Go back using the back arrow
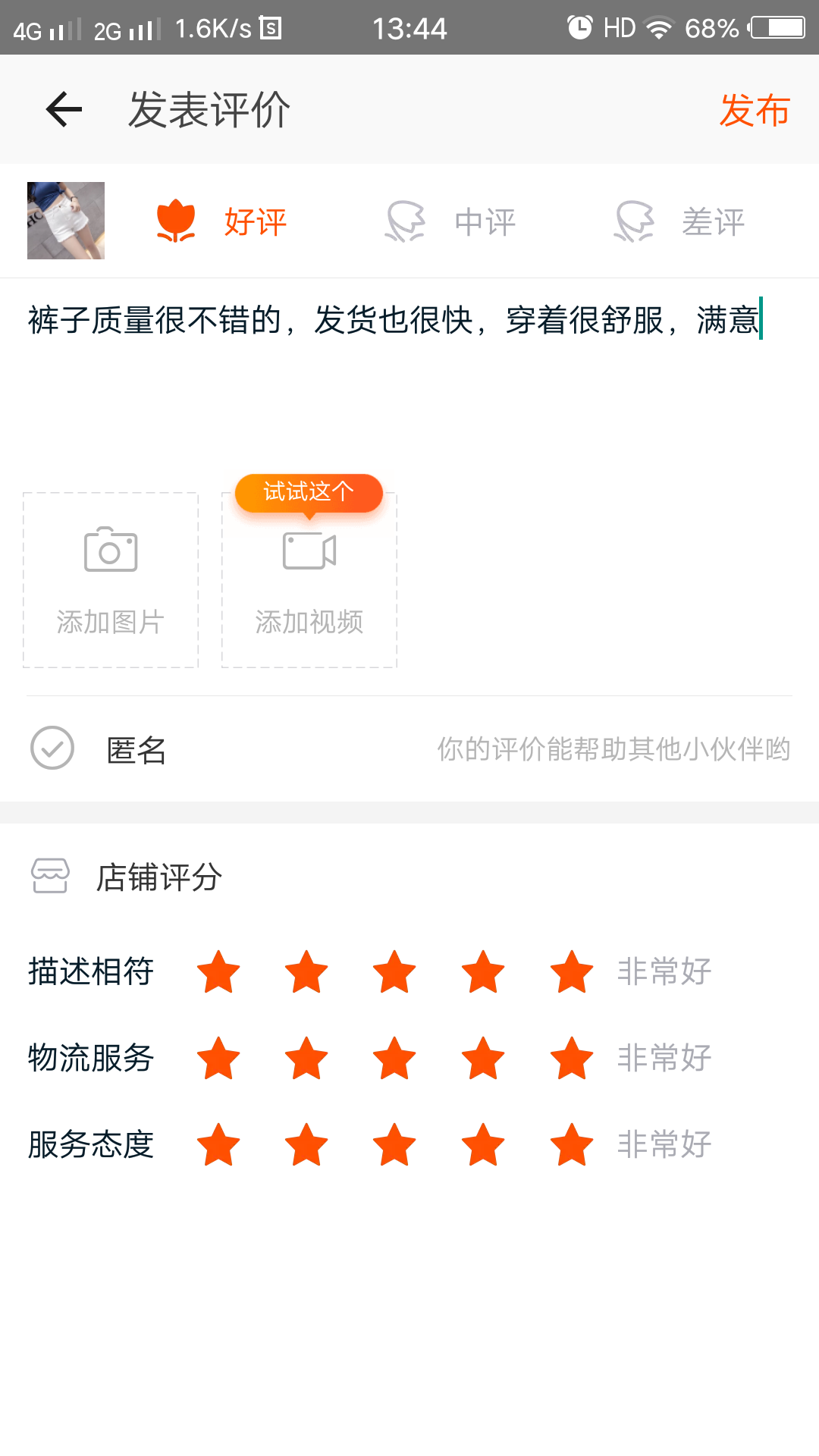The height and width of the screenshot is (1456, 819). [x=64, y=110]
